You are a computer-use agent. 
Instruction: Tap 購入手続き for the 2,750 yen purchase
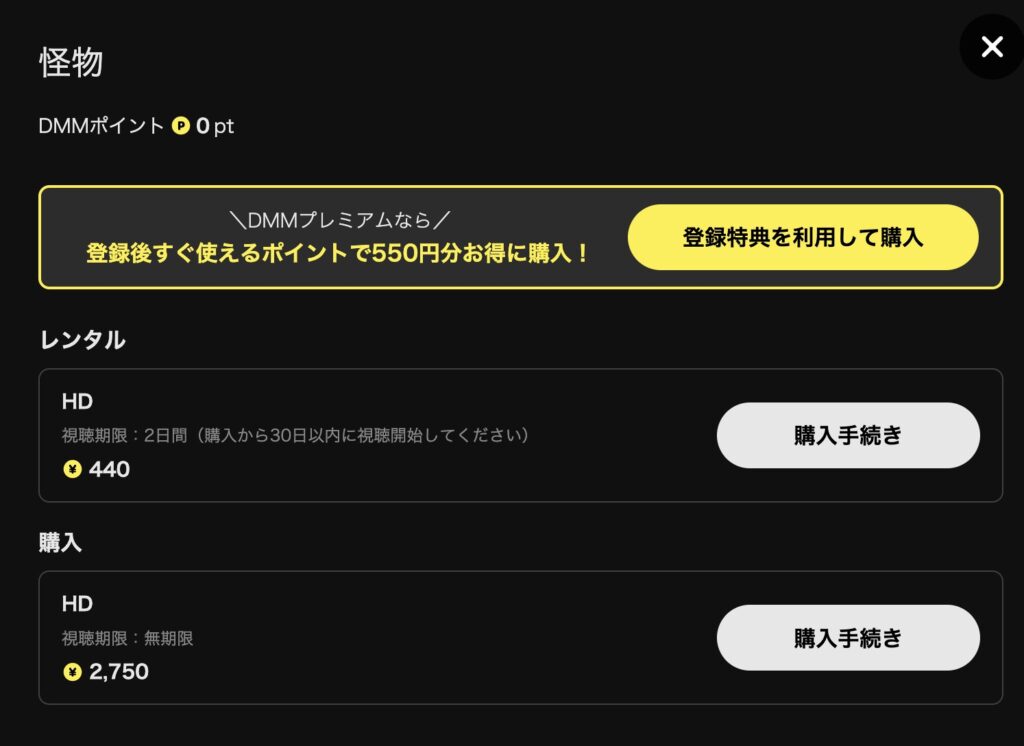[848, 637]
